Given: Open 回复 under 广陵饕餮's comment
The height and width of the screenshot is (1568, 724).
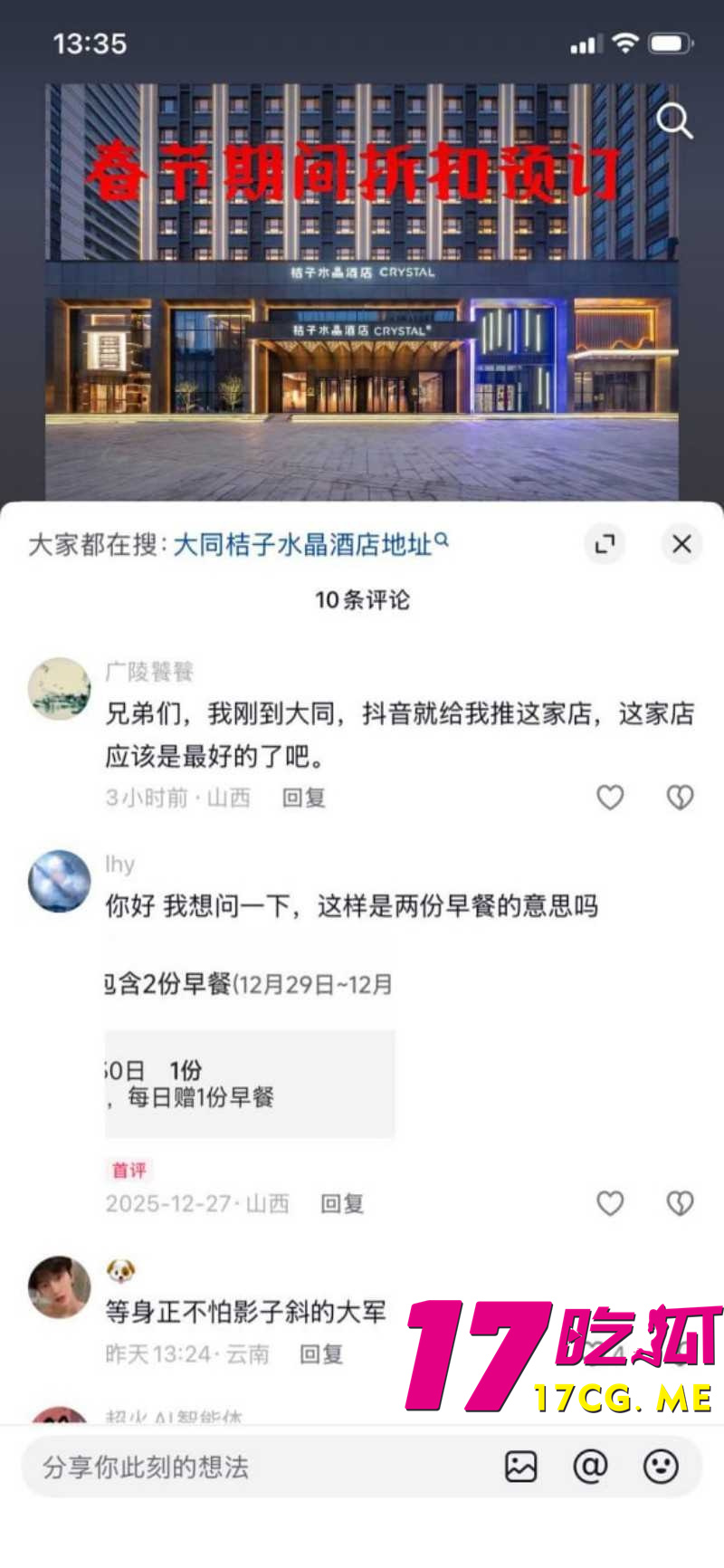Looking at the screenshot, I should (304, 798).
